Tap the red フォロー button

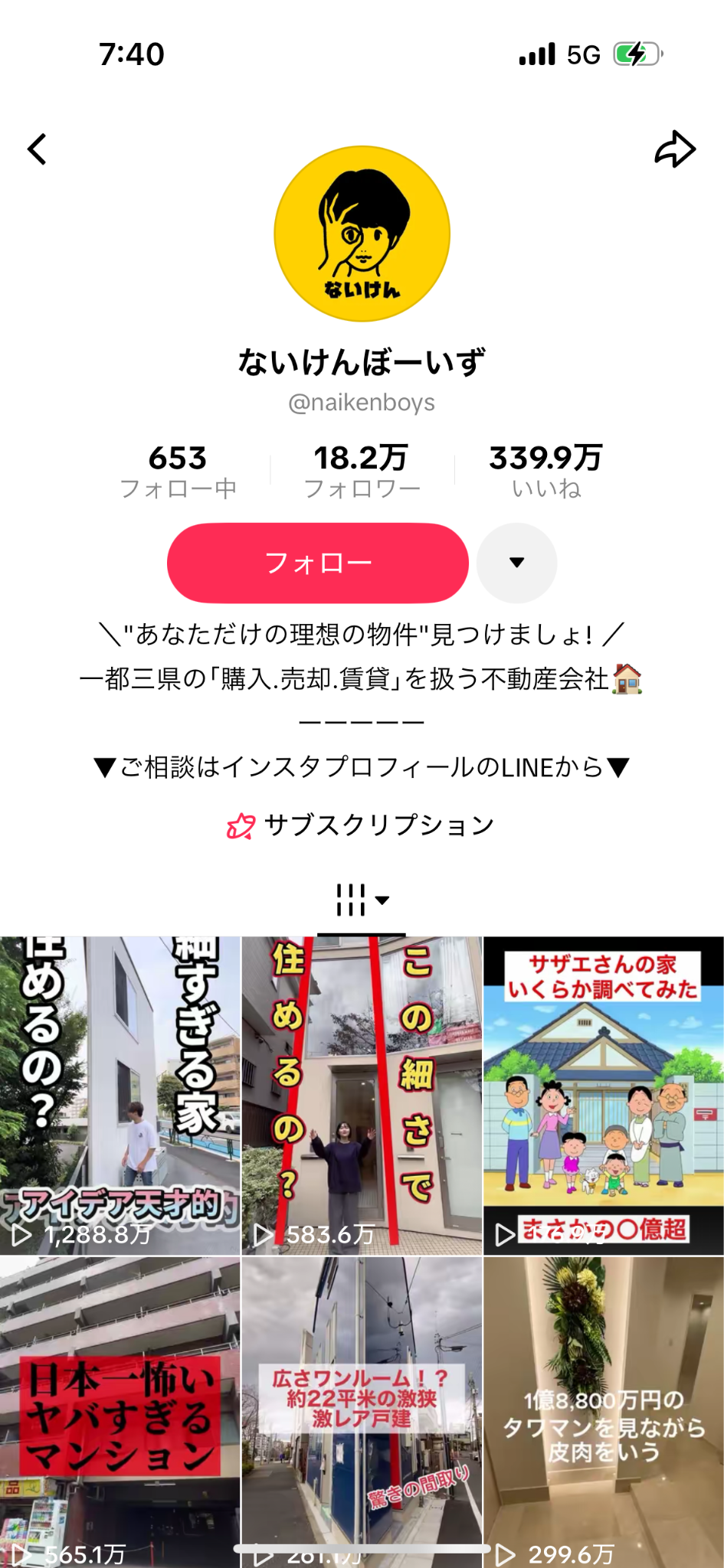click(x=317, y=563)
